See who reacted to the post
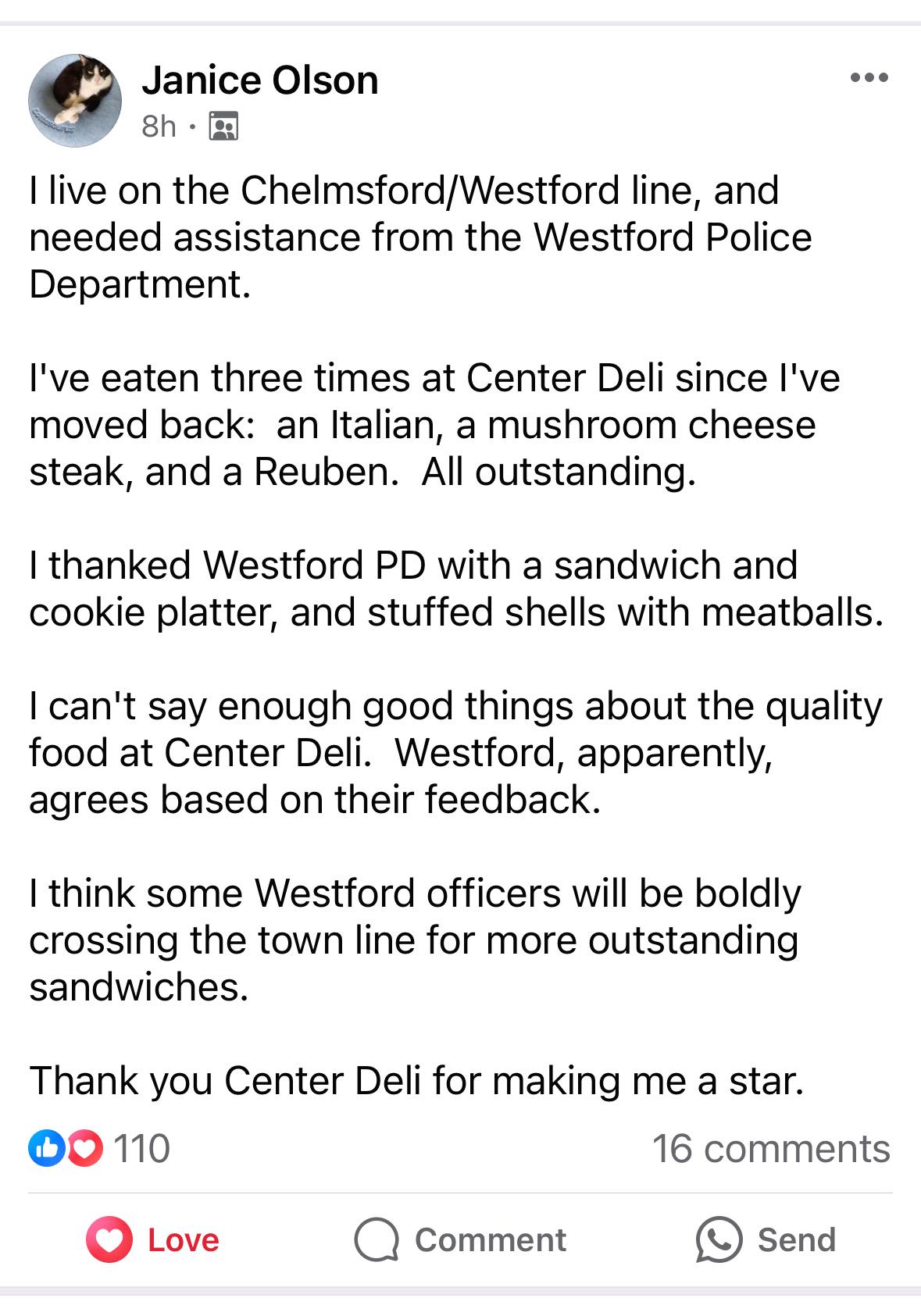The height and width of the screenshot is (1316, 921). (99, 1149)
